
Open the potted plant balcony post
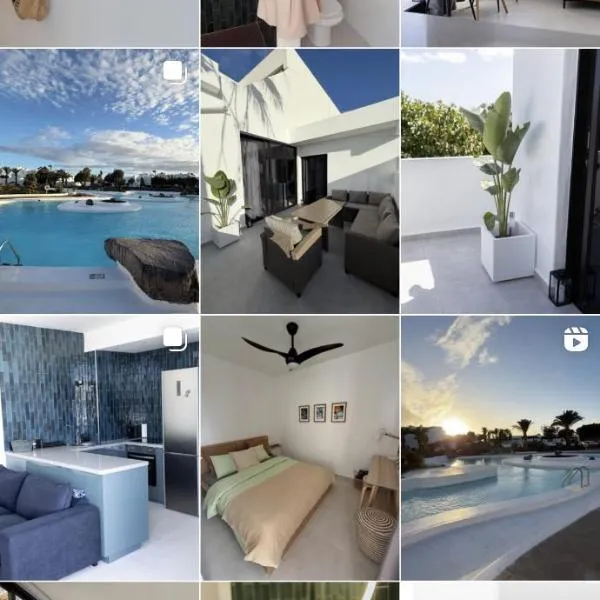[500, 180]
